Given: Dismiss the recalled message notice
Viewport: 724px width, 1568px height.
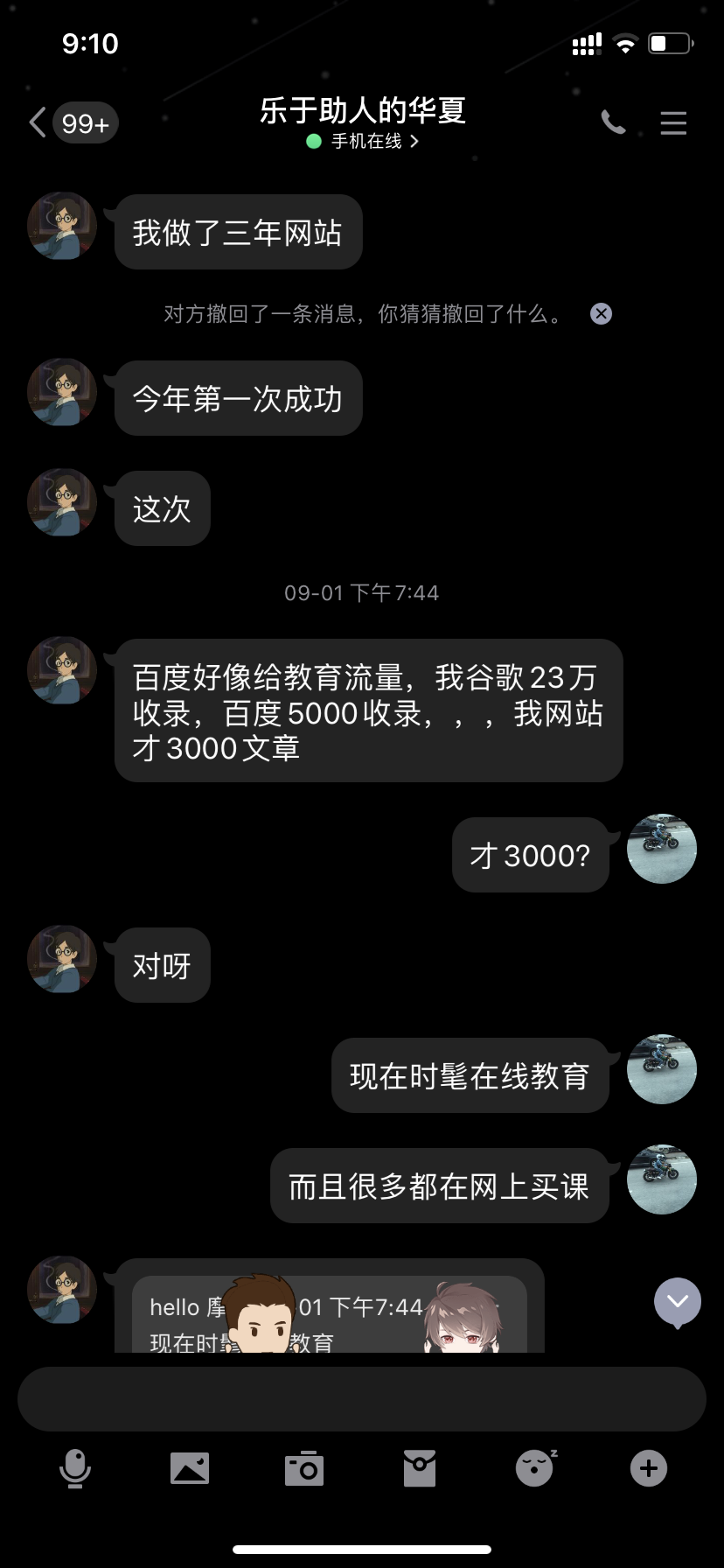Looking at the screenshot, I should click(601, 314).
